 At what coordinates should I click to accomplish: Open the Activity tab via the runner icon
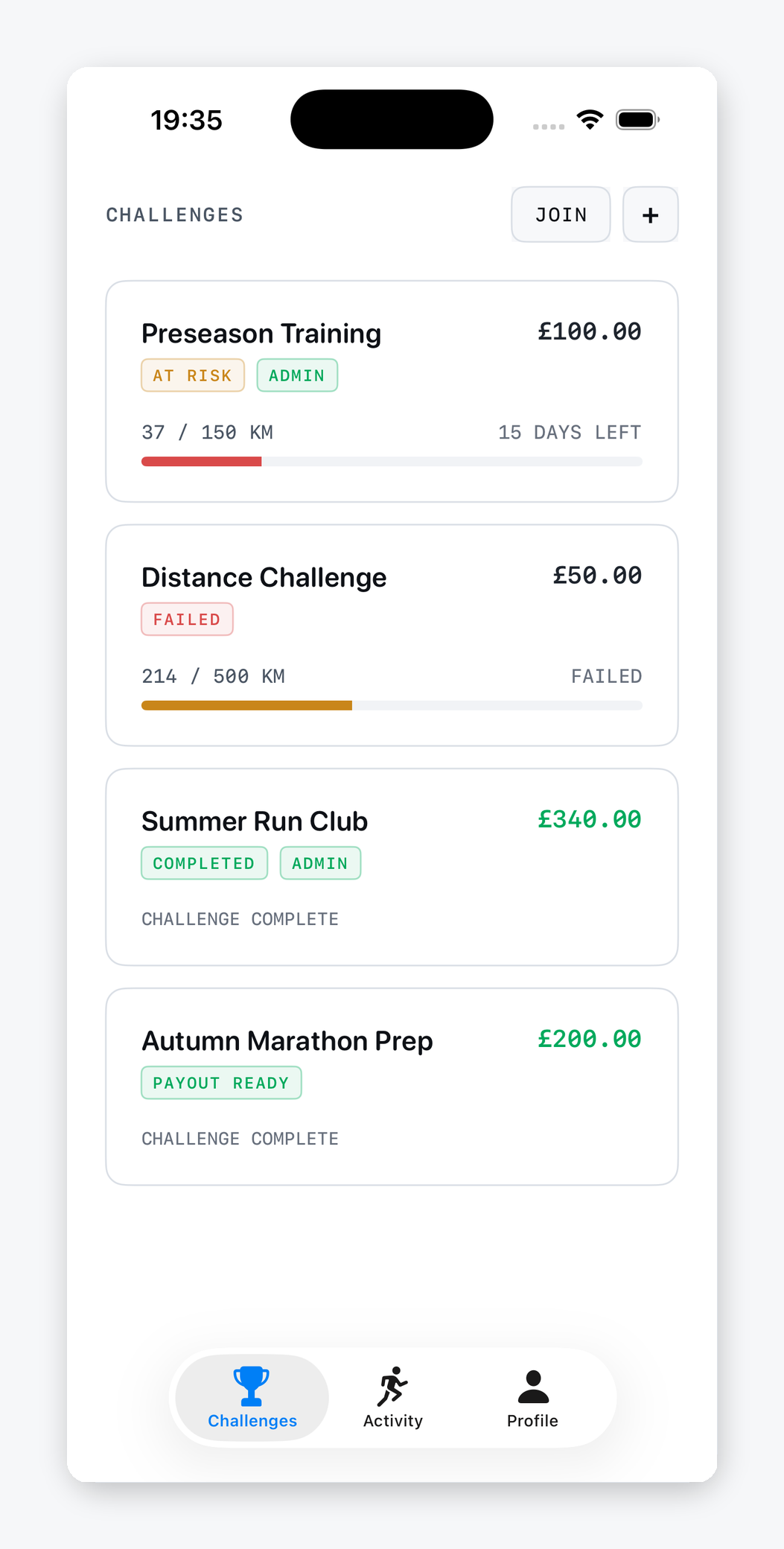(392, 1384)
